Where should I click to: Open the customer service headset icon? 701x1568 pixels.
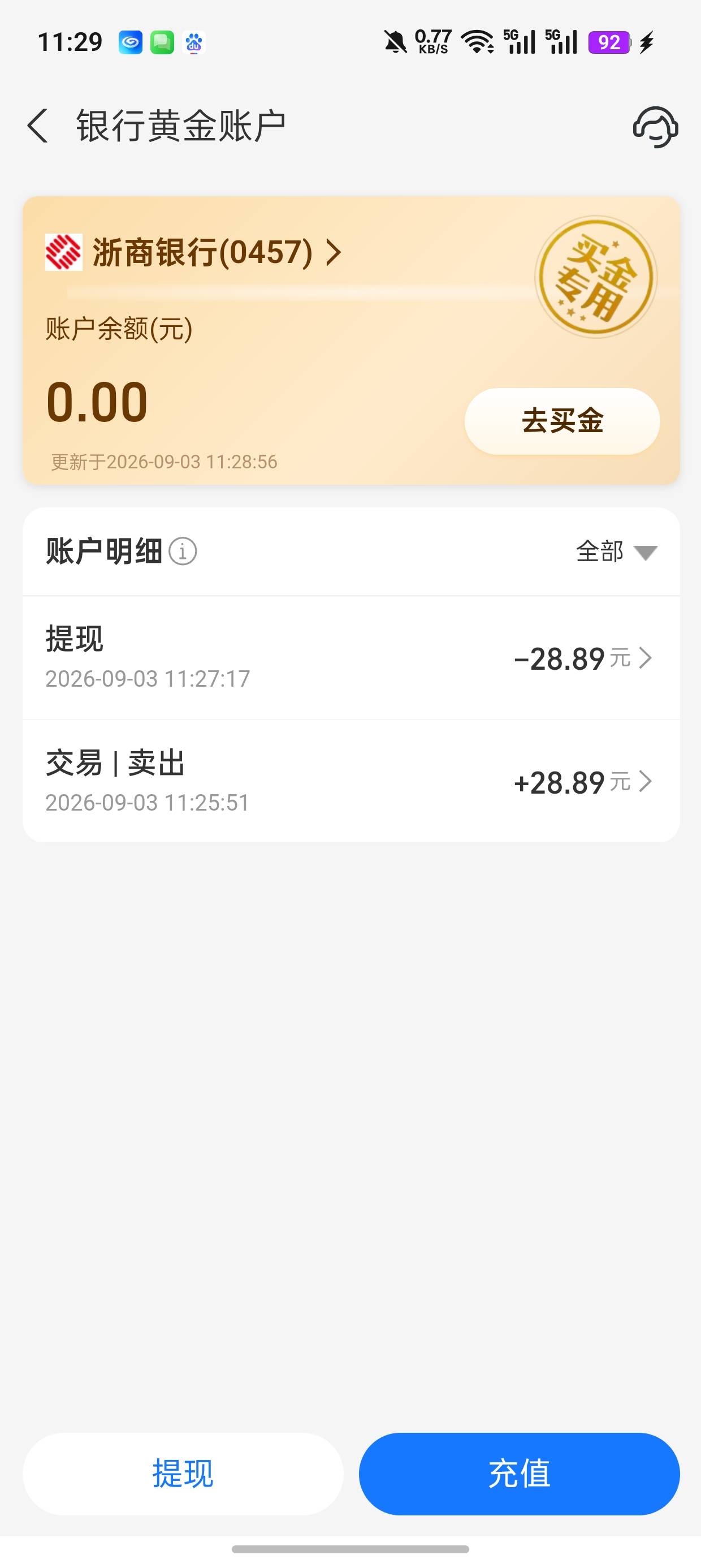[x=655, y=127]
